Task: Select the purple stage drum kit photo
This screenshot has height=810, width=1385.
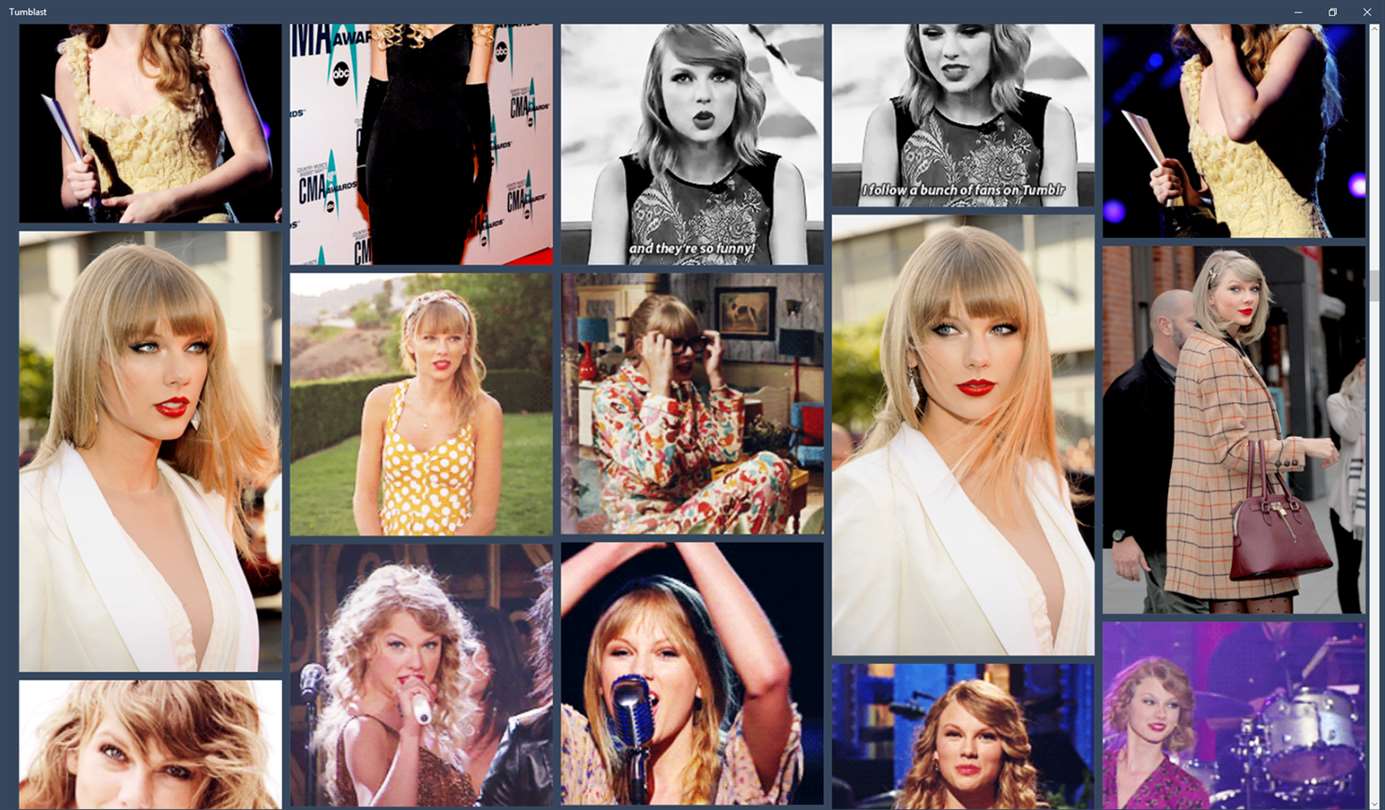Action: click(1234, 715)
